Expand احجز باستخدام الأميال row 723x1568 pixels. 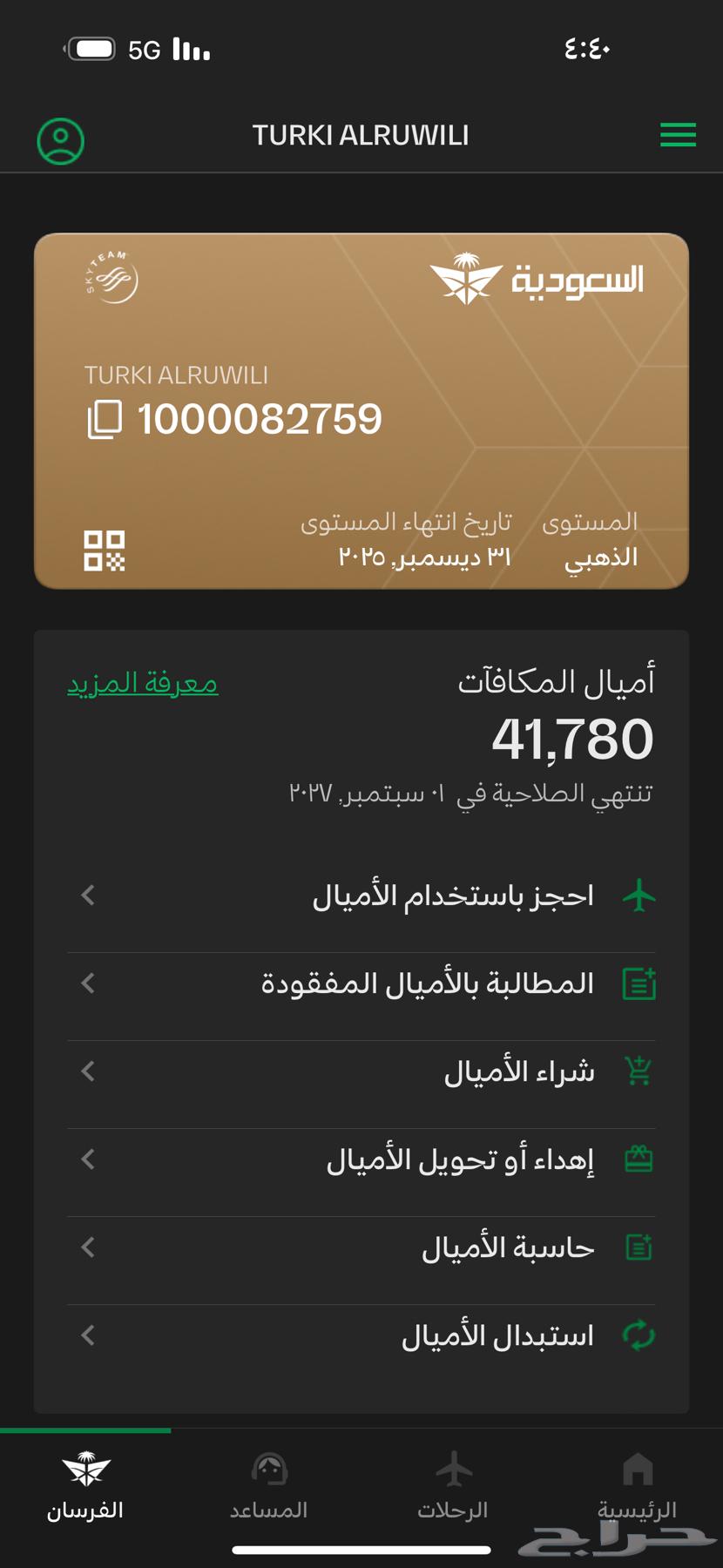[86, 895]
